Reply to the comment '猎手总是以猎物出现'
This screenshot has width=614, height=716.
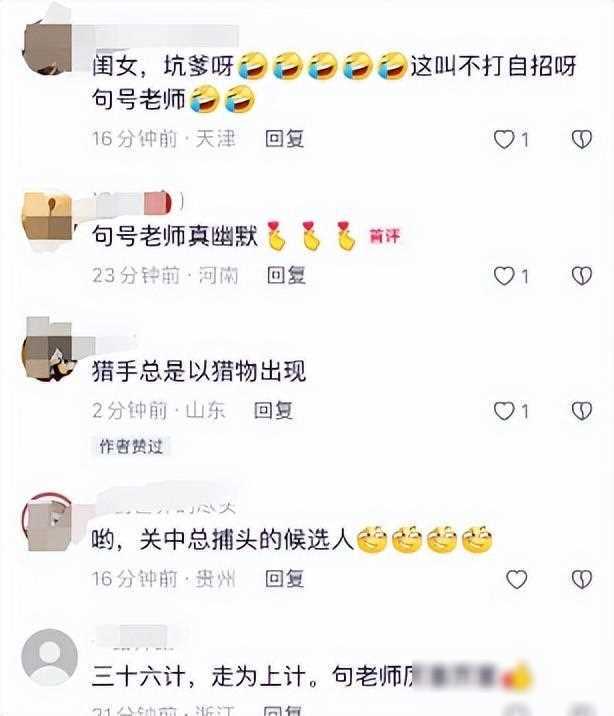272,410
